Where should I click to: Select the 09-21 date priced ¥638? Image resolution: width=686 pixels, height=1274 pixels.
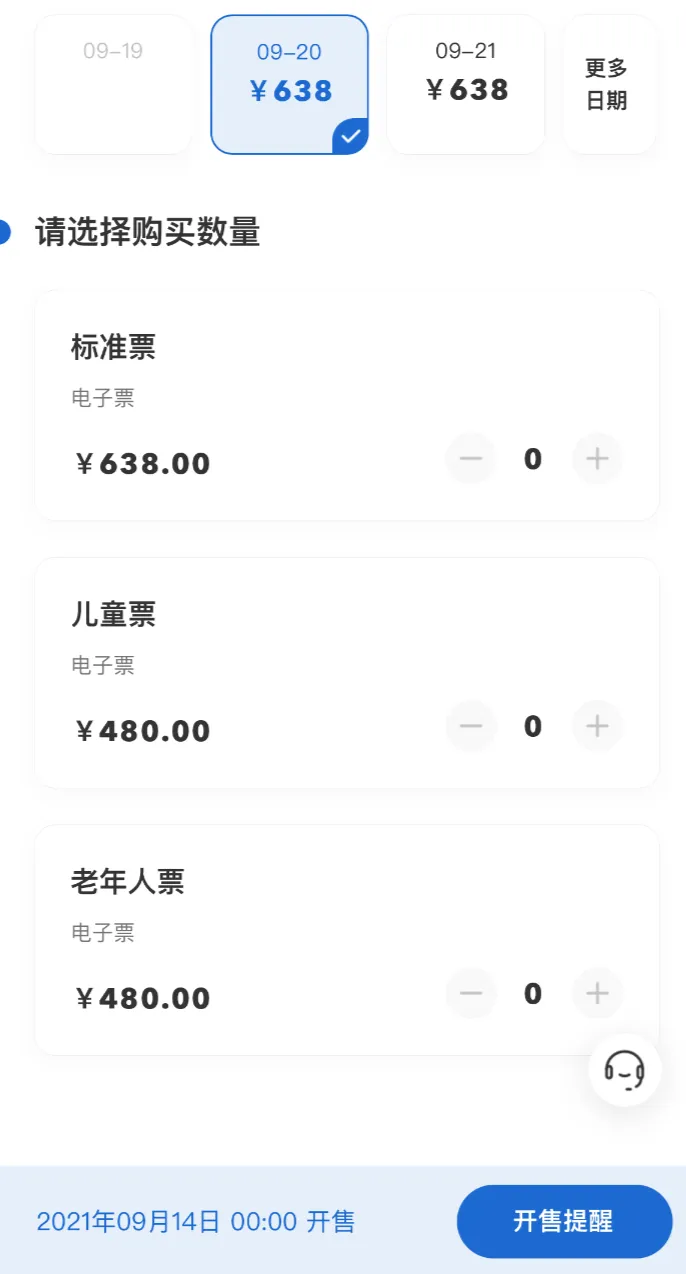click(x=466, y=84)
